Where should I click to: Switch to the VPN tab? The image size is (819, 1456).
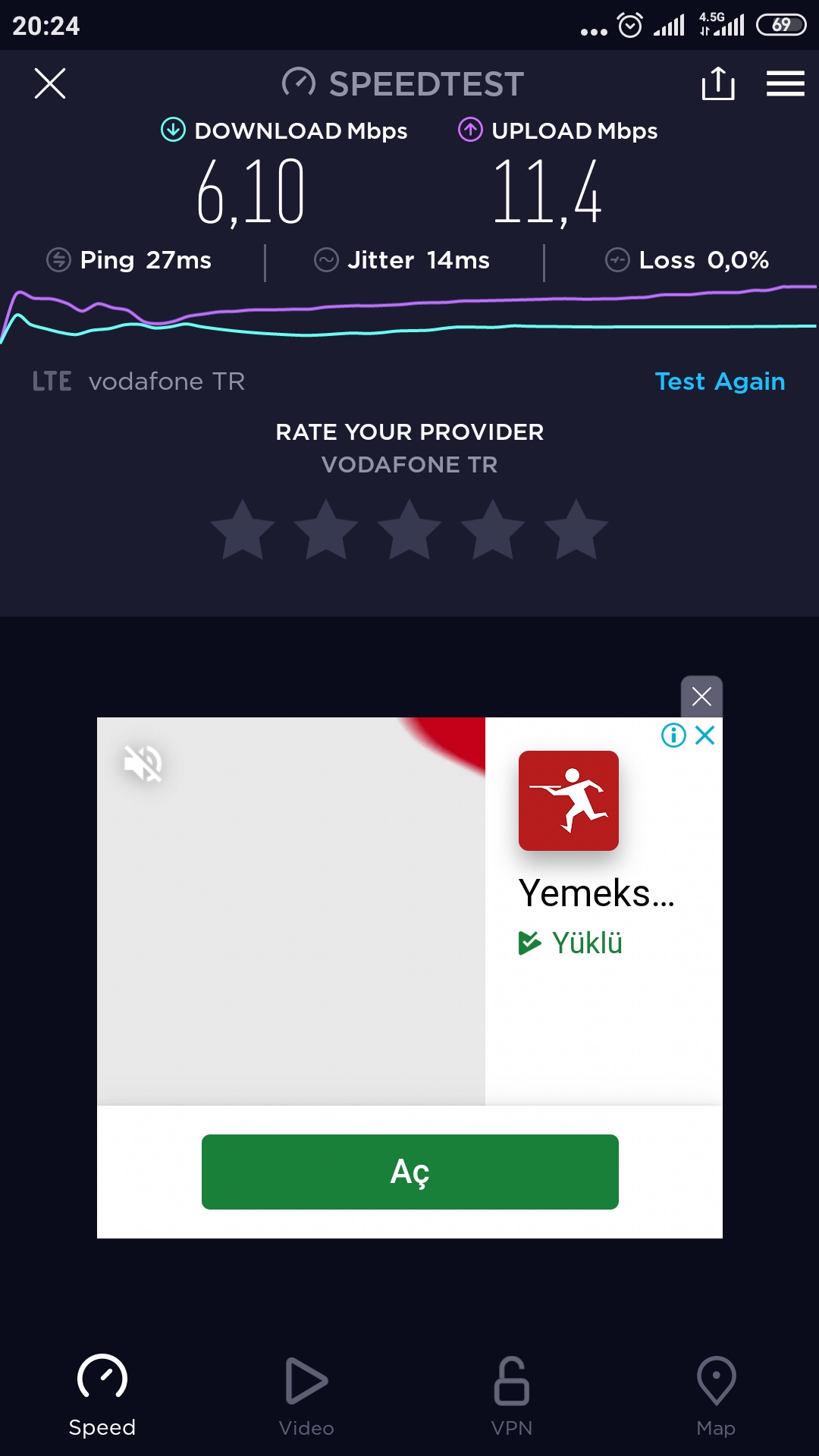[x=512, y=1397]
